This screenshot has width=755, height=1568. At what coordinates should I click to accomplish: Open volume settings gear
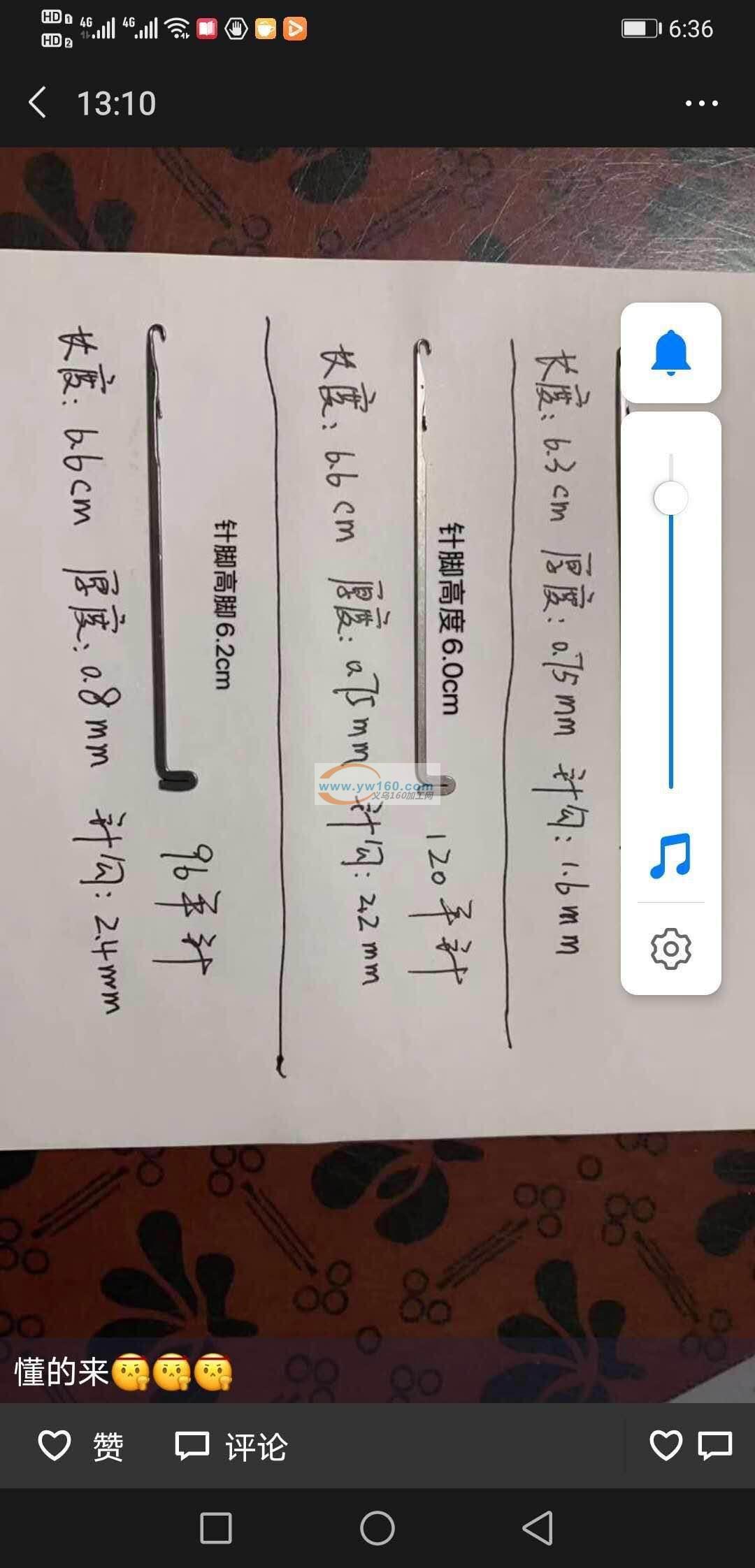pos(670,948)
